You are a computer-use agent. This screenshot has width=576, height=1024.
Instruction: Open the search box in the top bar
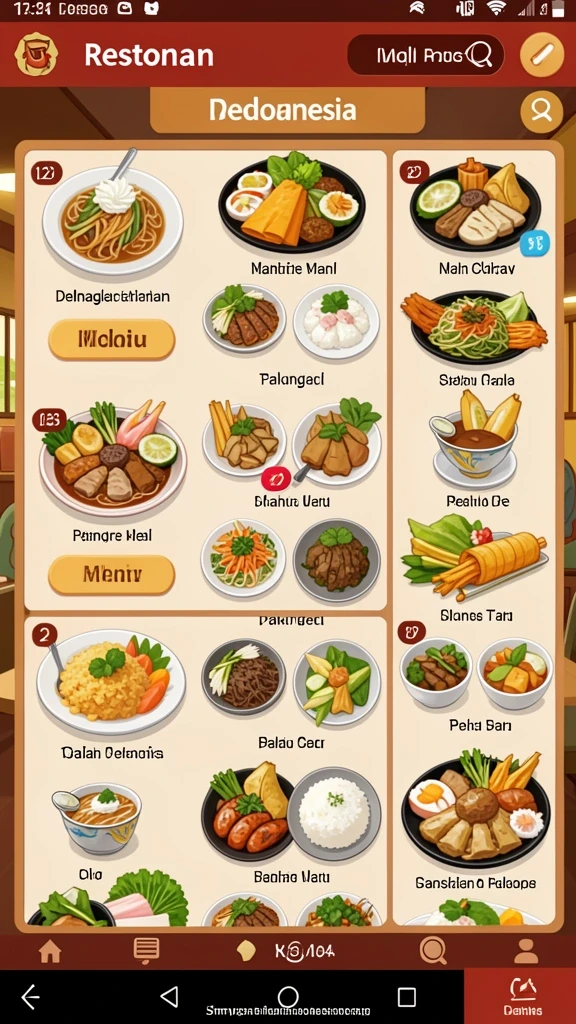(x=426, y=56)
